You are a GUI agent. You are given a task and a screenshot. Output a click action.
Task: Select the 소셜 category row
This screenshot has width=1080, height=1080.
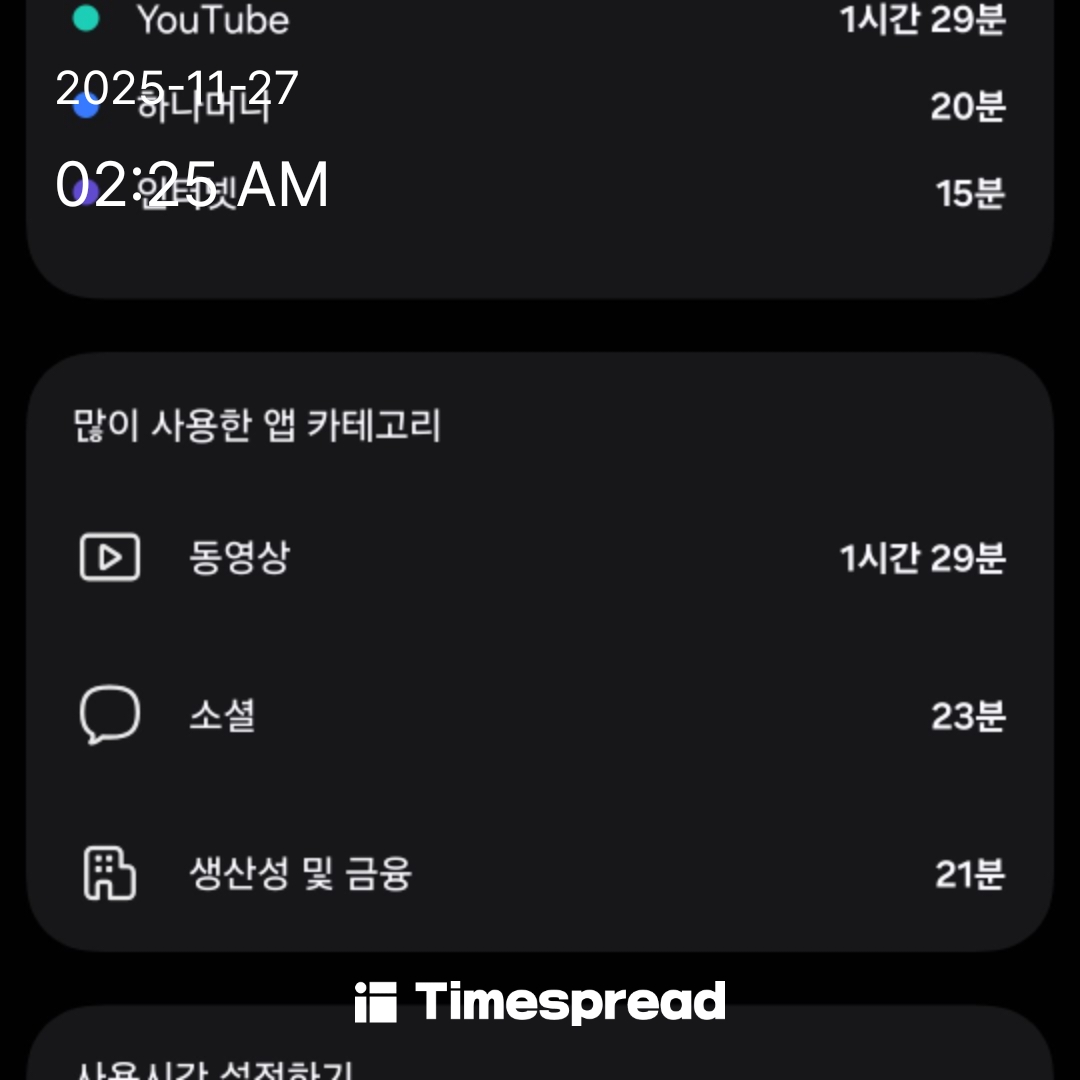click(x=540, y=716)
